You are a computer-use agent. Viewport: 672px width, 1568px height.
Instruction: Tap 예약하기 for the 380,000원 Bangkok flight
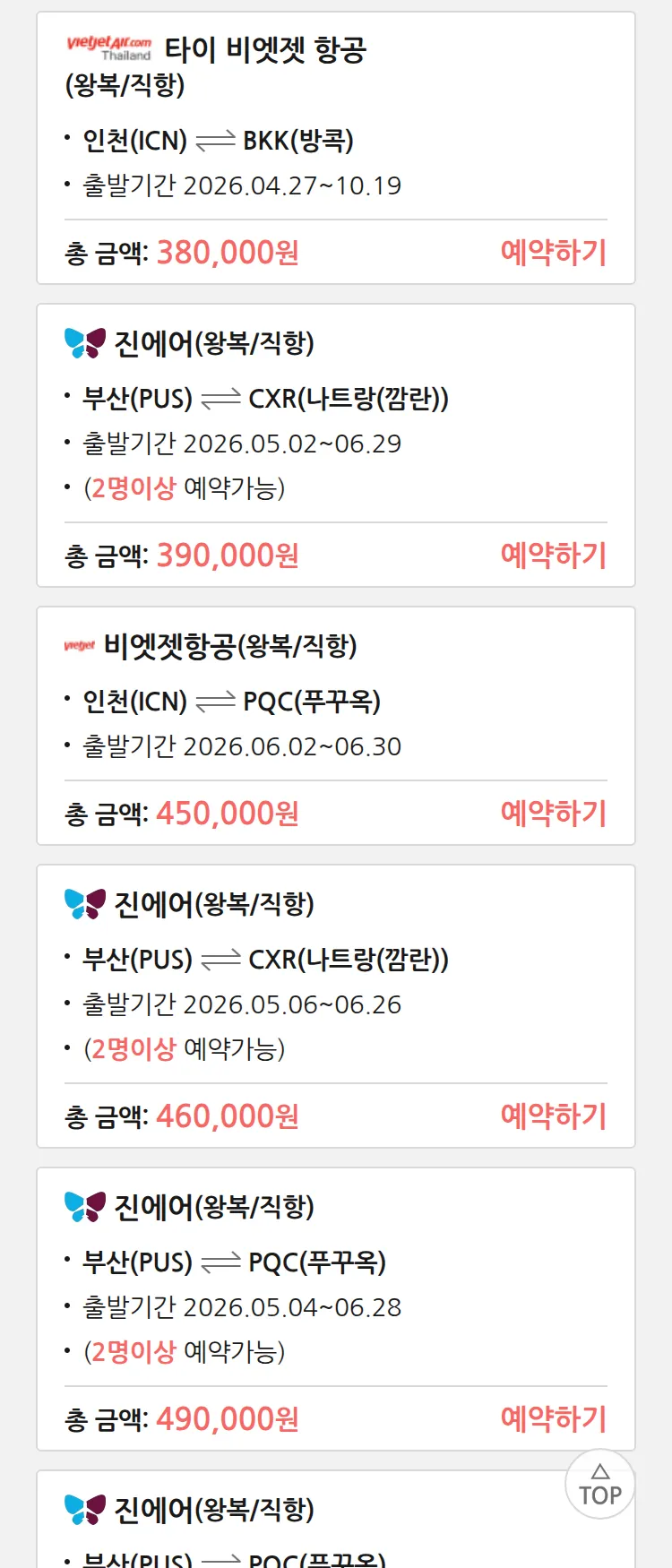[x=553, y=253]
